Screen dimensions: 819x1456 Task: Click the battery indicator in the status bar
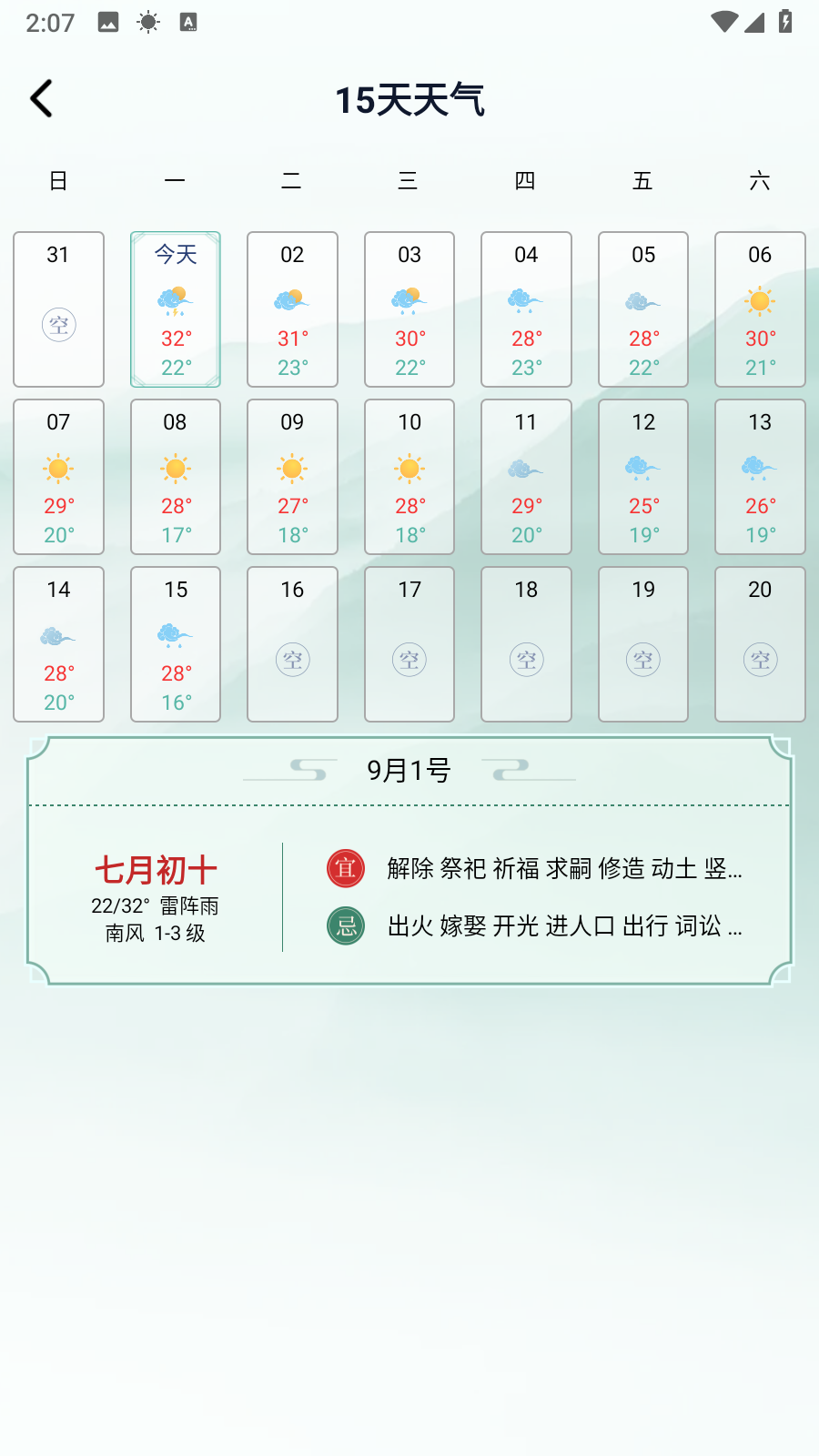coord(786,23)
